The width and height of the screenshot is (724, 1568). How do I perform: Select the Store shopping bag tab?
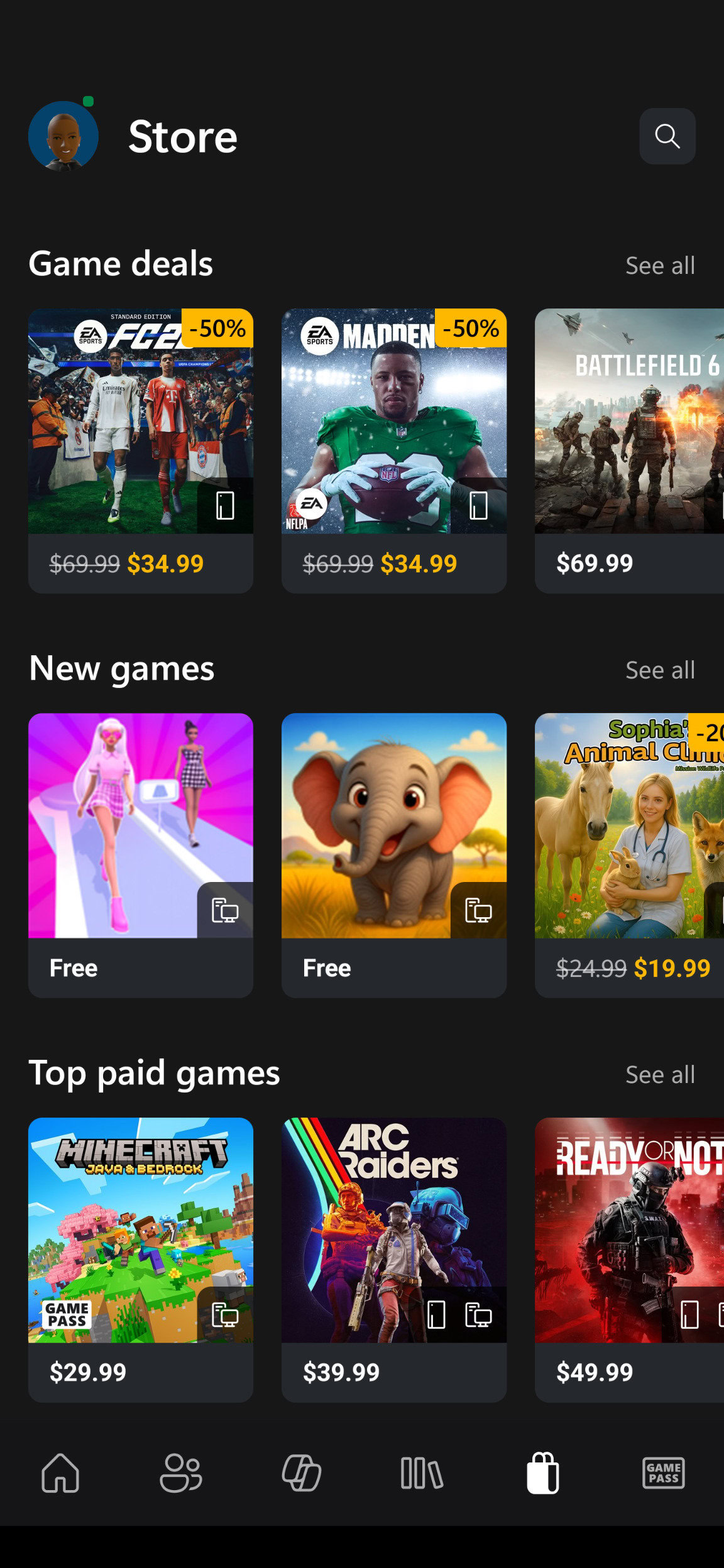(543, 1473)
